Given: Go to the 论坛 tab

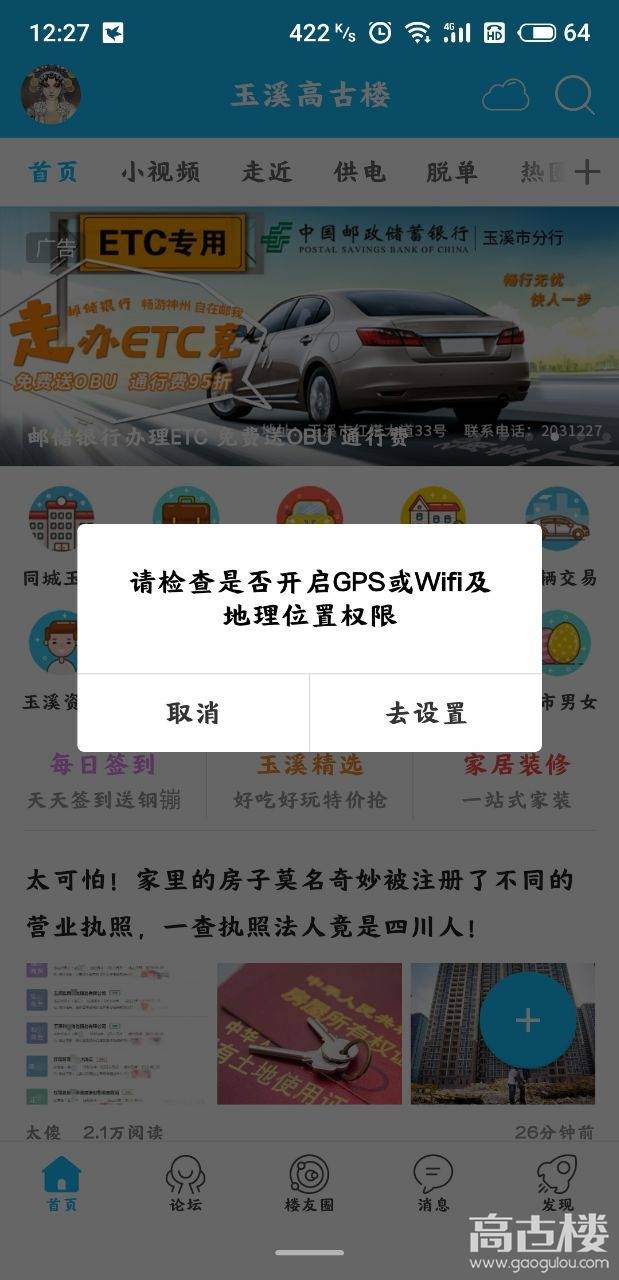Looking at the screenshot, I should click(x=185, y=1183).
